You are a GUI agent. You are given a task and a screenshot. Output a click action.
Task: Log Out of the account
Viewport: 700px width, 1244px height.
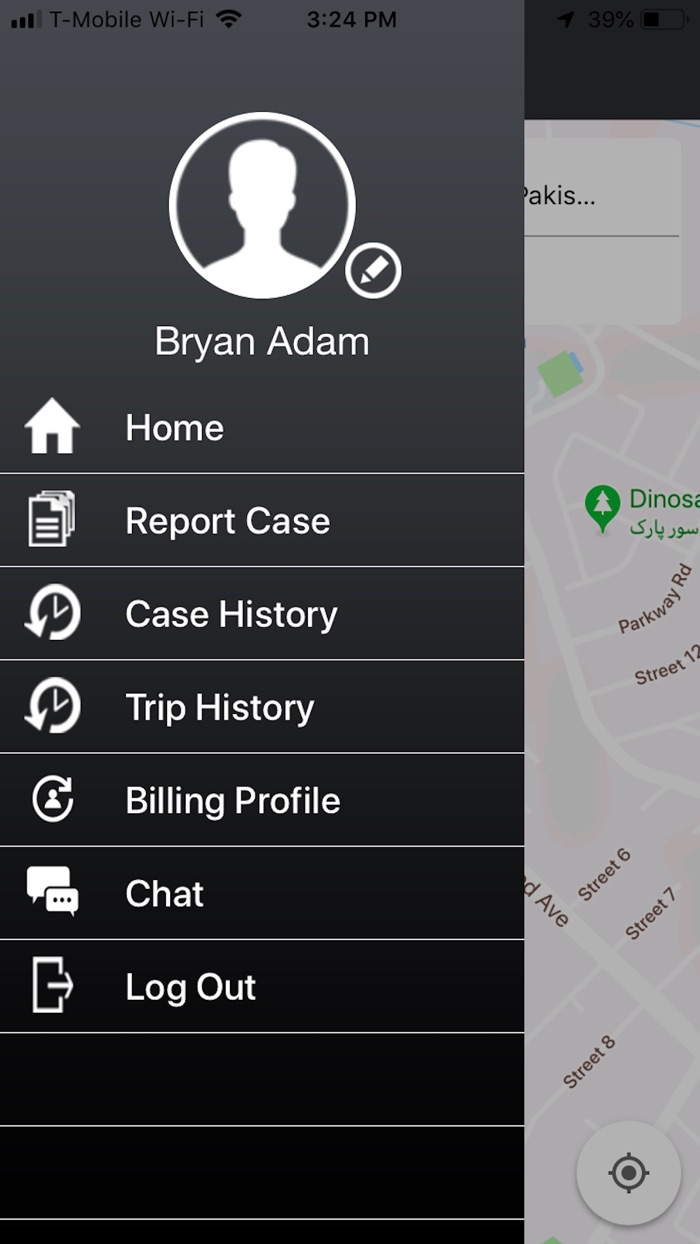coord(262,986)
